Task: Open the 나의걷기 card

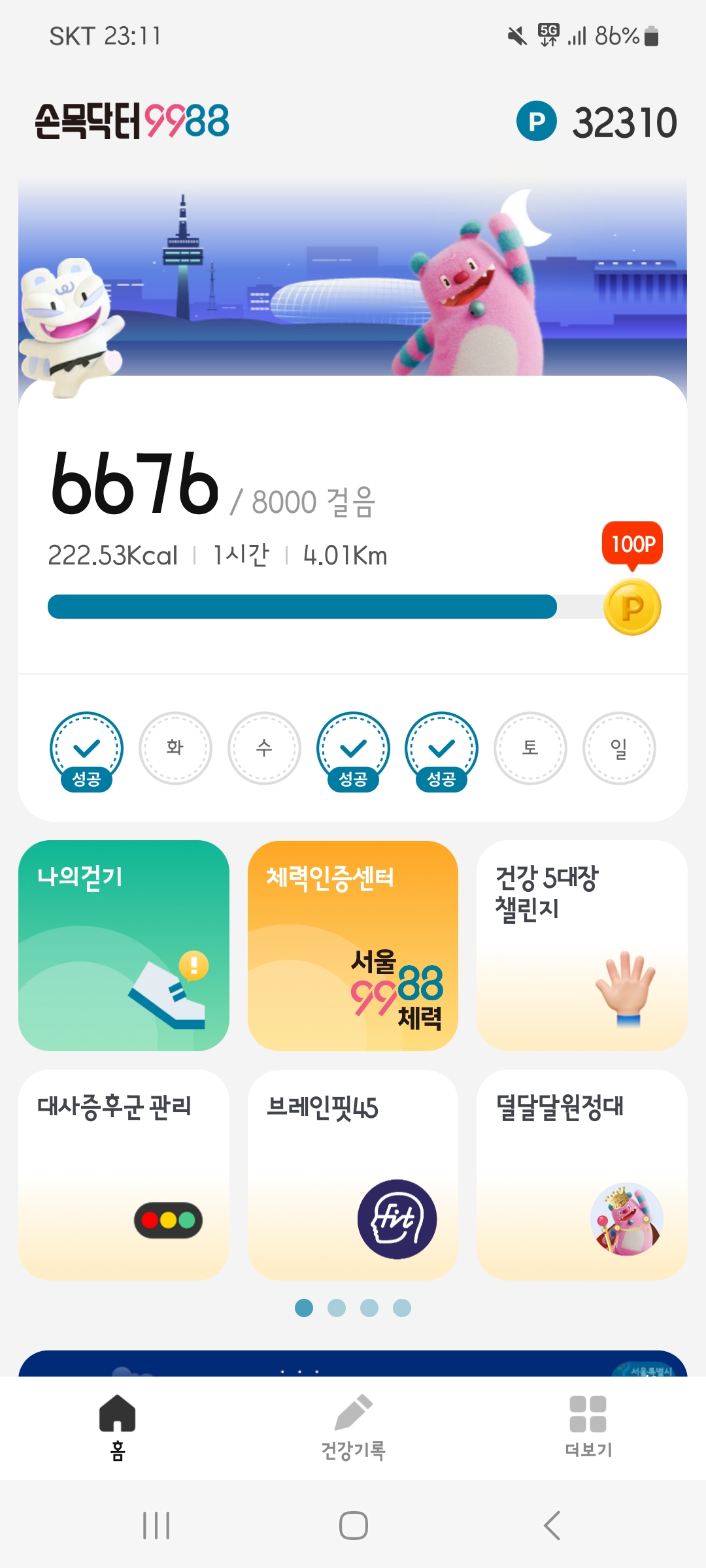Action: click(124, 945)
